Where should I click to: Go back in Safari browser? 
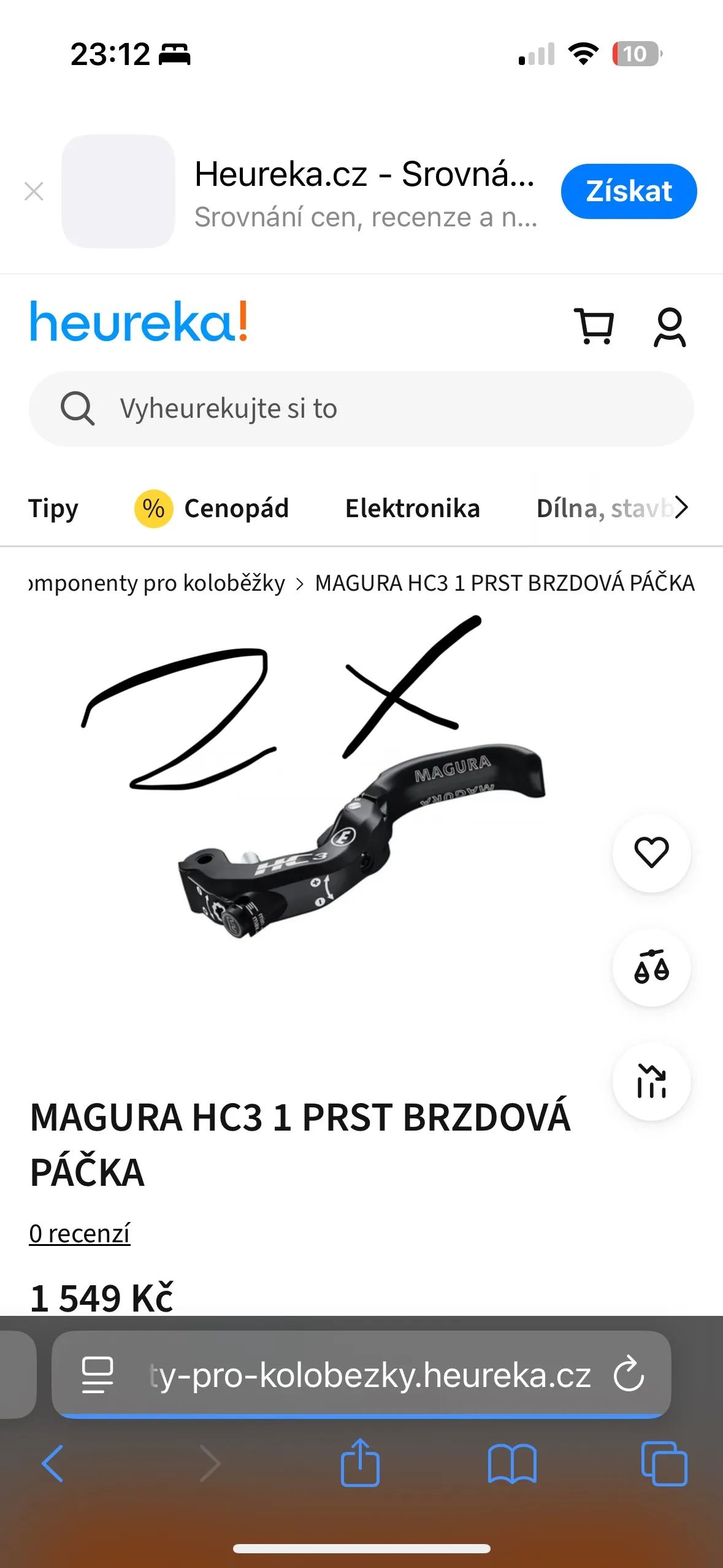point(53,1464)
